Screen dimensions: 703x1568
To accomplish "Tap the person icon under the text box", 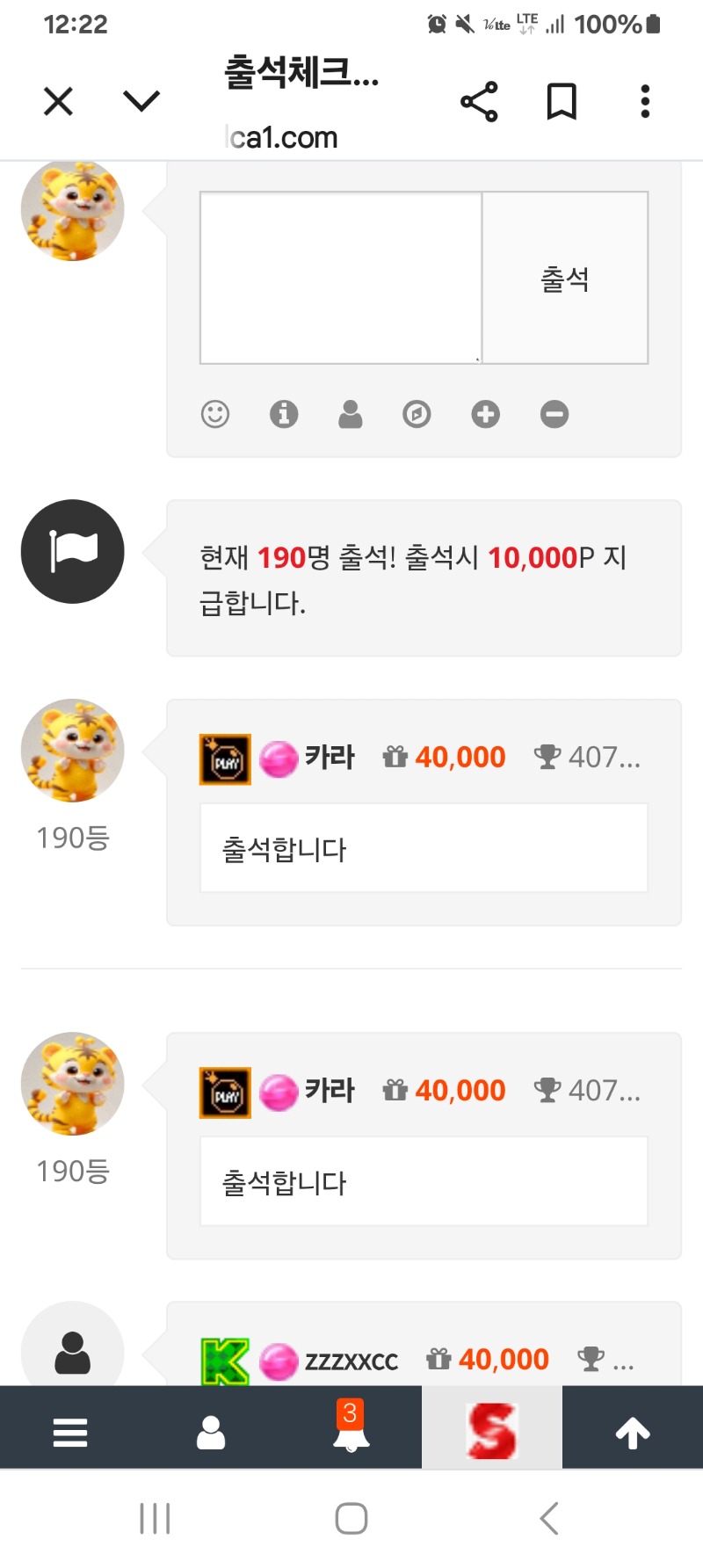I will click(x=351, y=413).
